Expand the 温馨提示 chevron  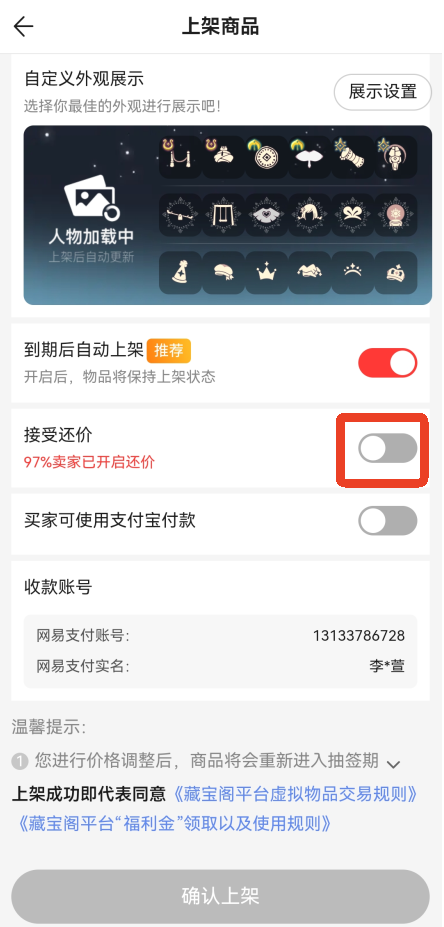tap(393, 764)
